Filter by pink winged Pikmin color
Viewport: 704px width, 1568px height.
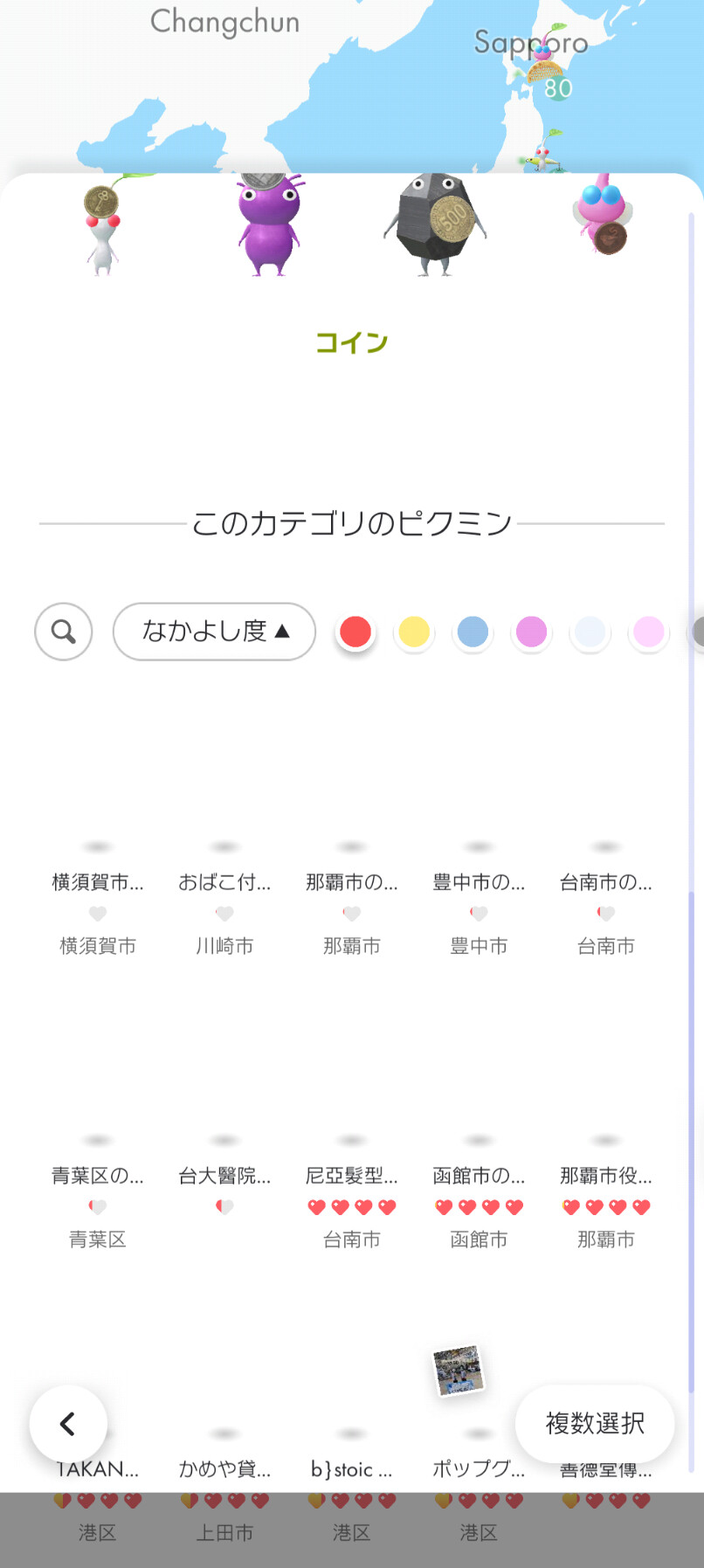point(648,631)
